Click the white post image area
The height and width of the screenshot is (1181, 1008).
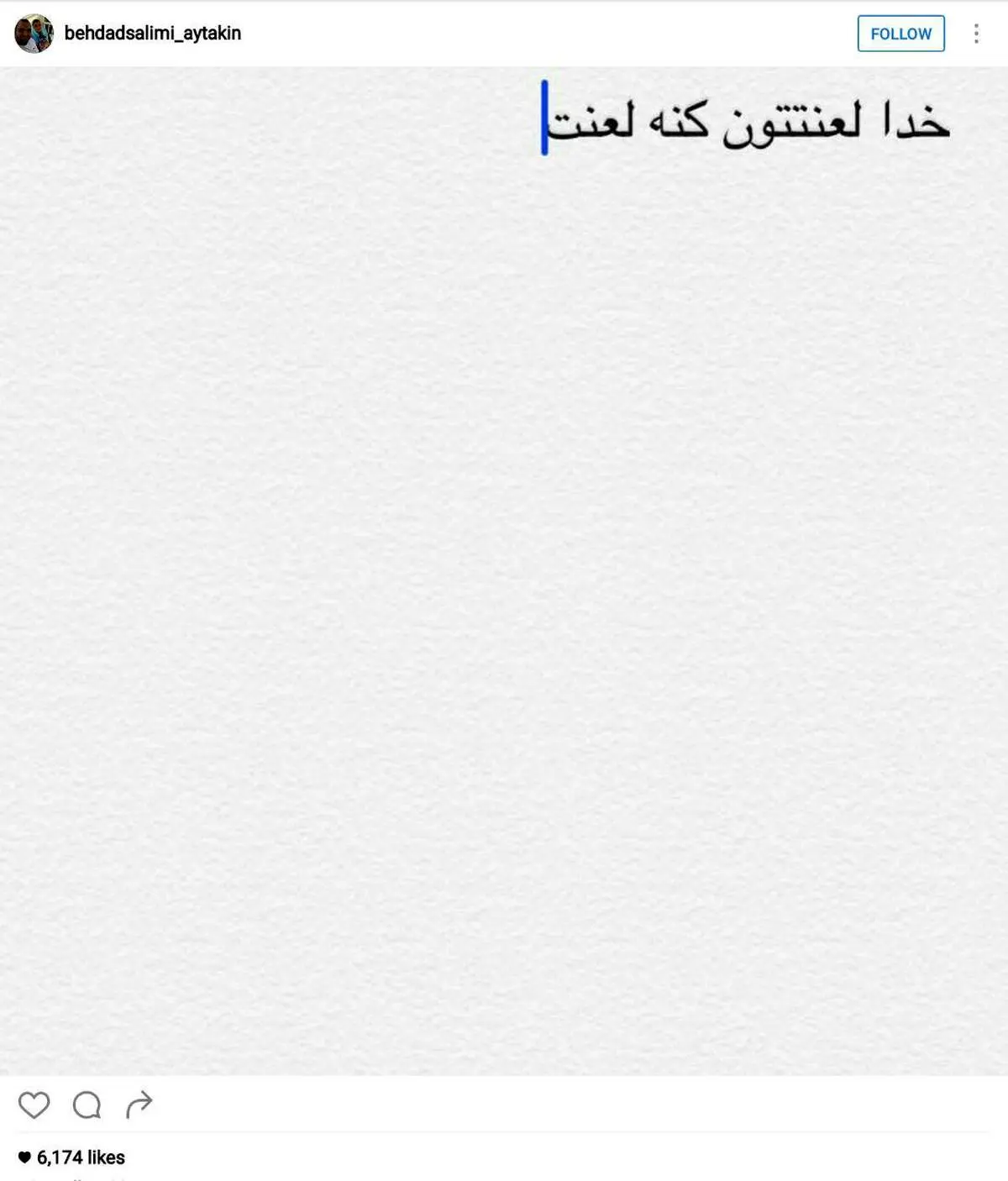pos(504,588)
